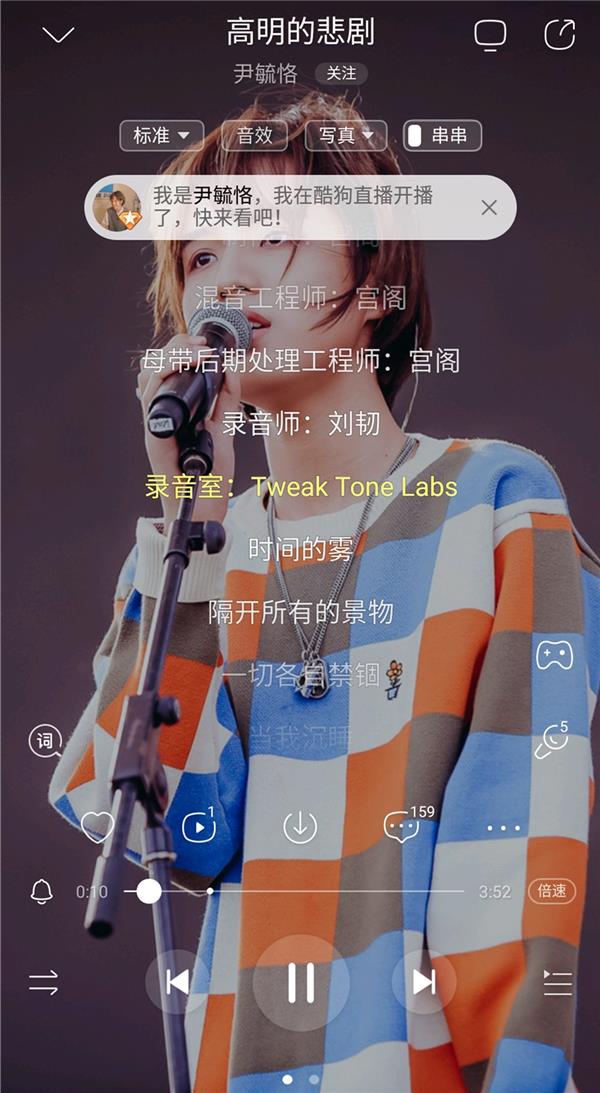Open the lyrics 词 options

click(x=45, y=741)
